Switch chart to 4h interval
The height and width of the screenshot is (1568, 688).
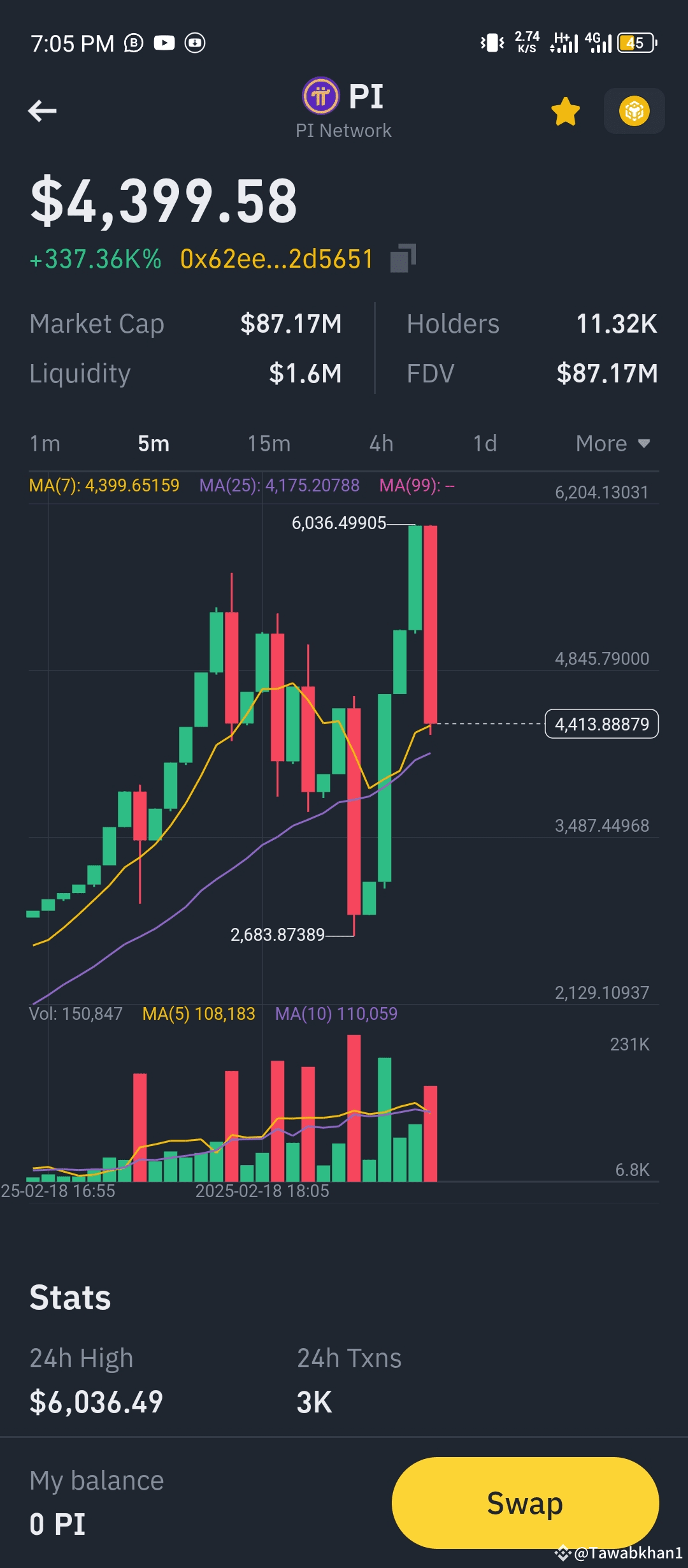pos(381,444)
